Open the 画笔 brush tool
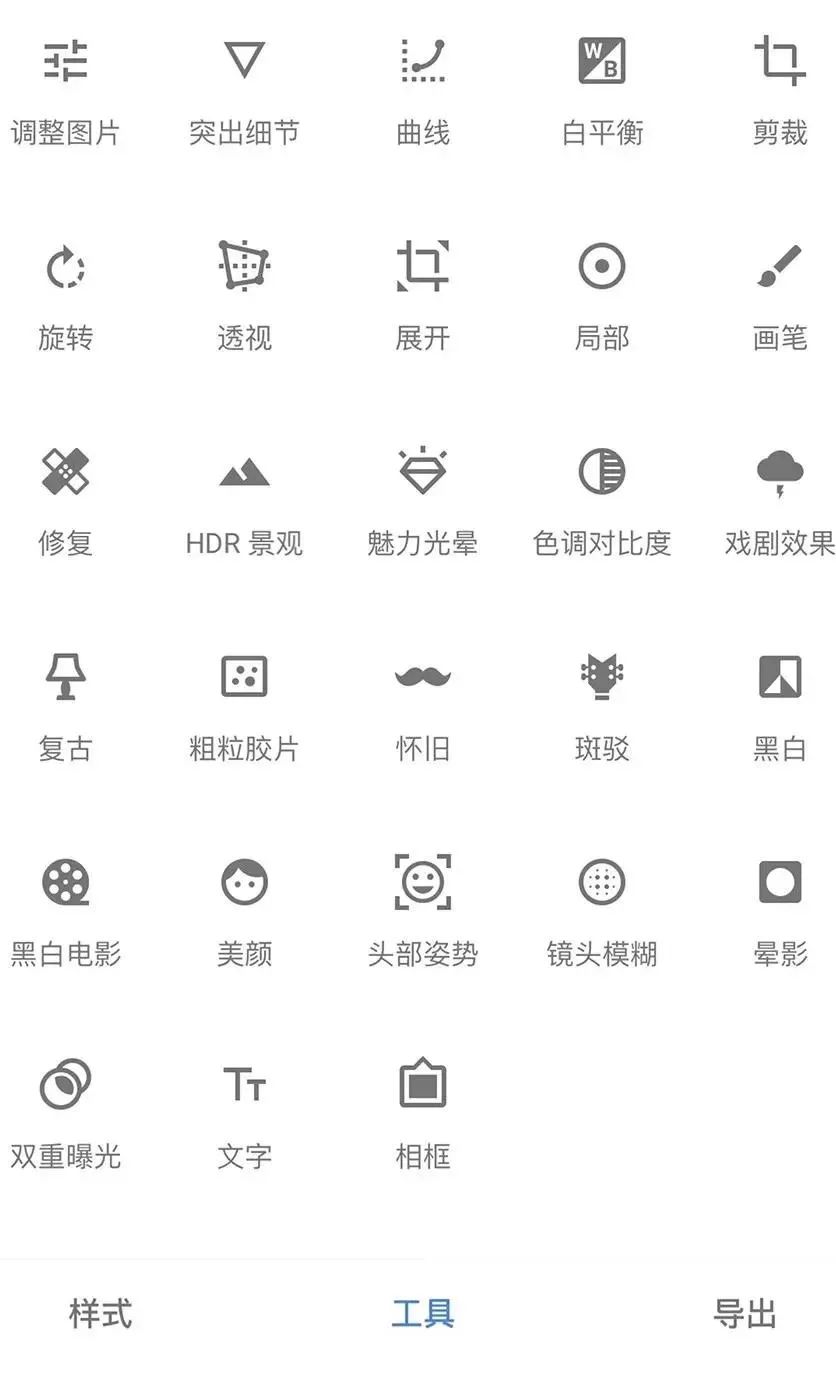836x1375 pixels. (x=780, y=298)
